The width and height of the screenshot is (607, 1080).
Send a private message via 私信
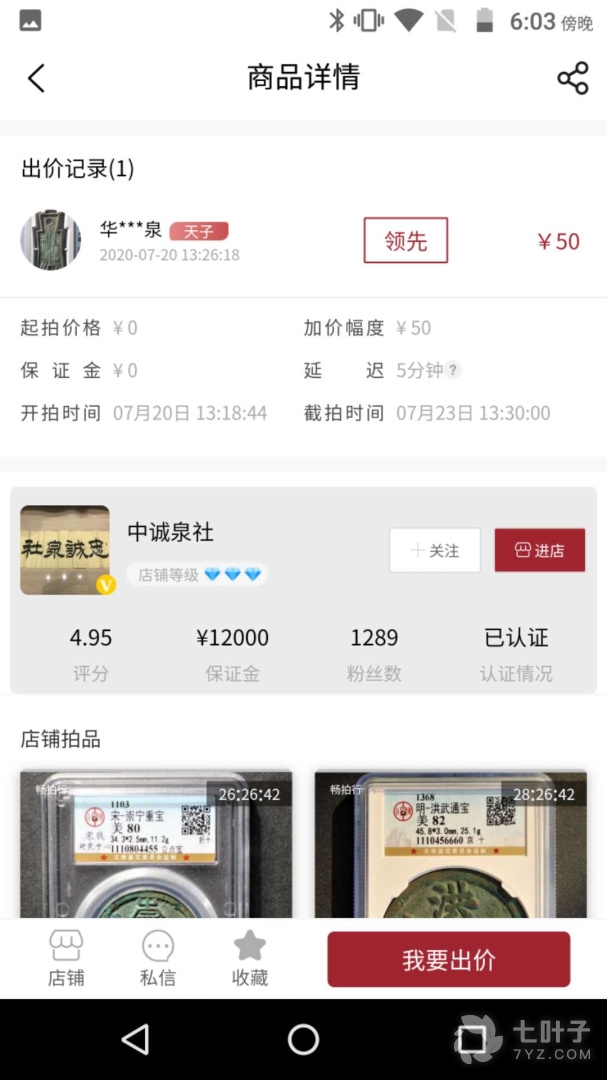pos(158,958)
